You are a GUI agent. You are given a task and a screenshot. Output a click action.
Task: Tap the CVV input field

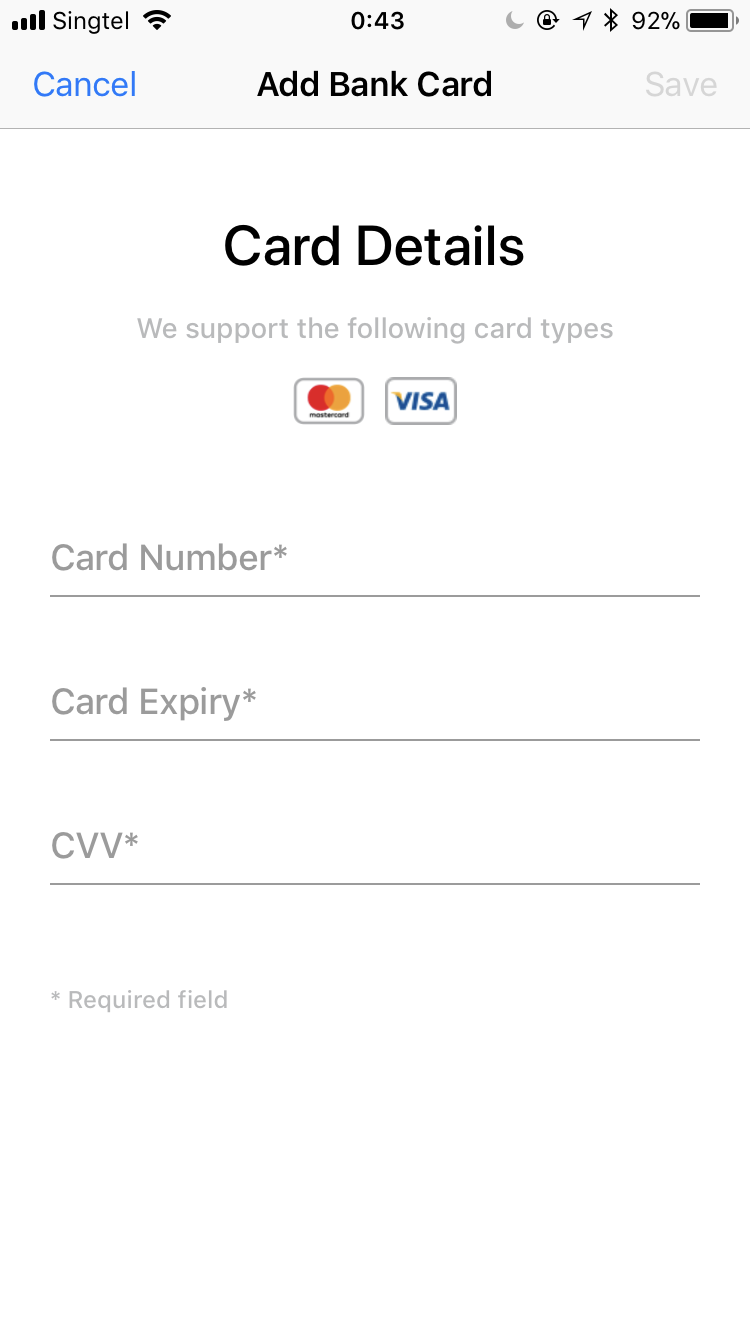(x=375, y=846)
